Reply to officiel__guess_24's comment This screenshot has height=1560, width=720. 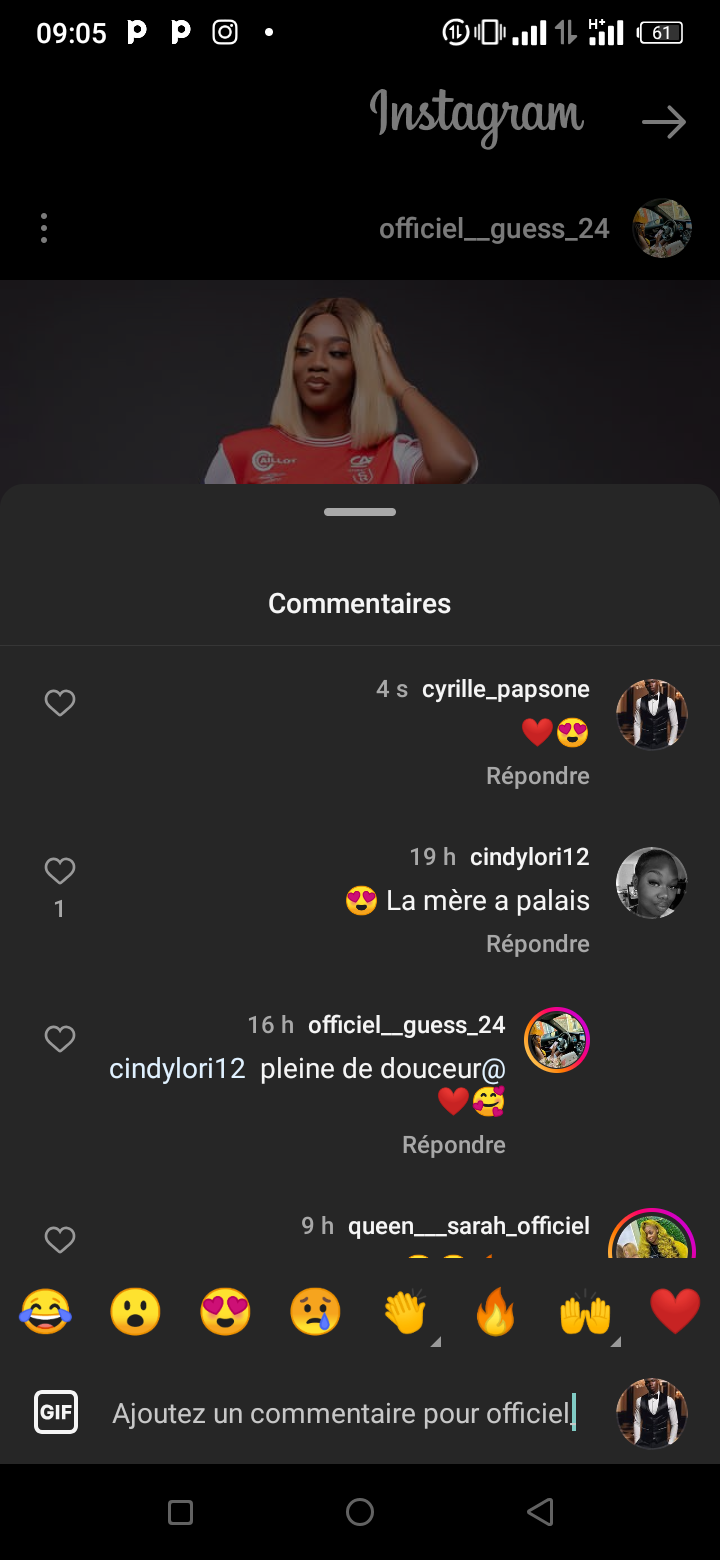[453, 1145]
